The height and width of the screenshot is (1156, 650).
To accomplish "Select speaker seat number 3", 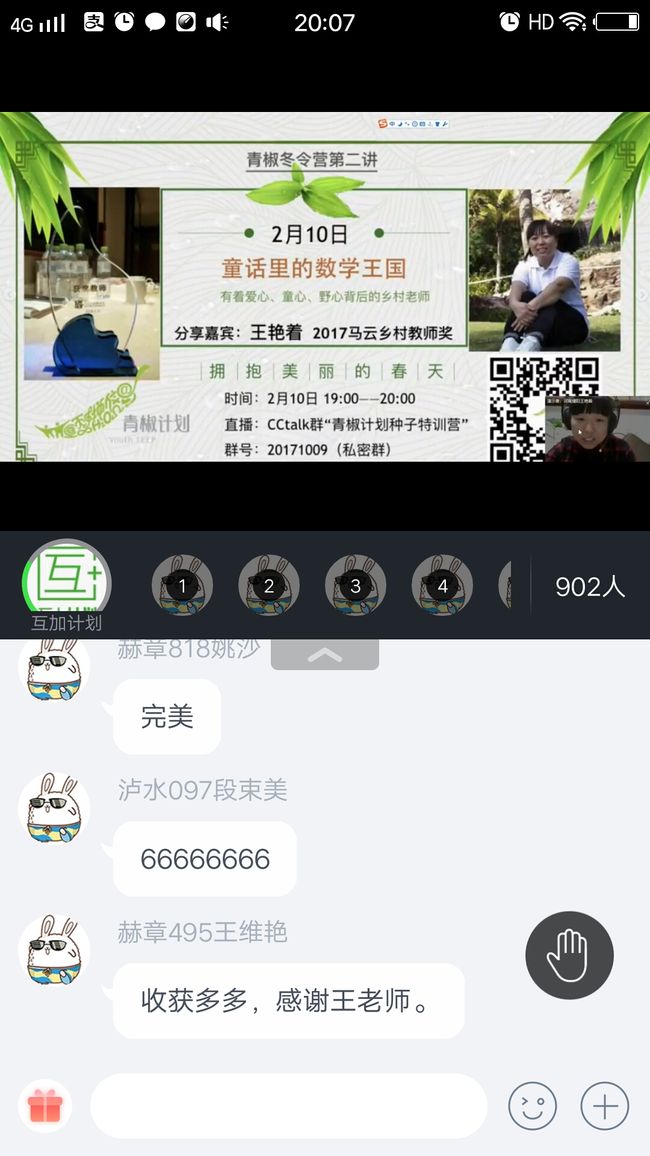I will [x=355, y=585].
